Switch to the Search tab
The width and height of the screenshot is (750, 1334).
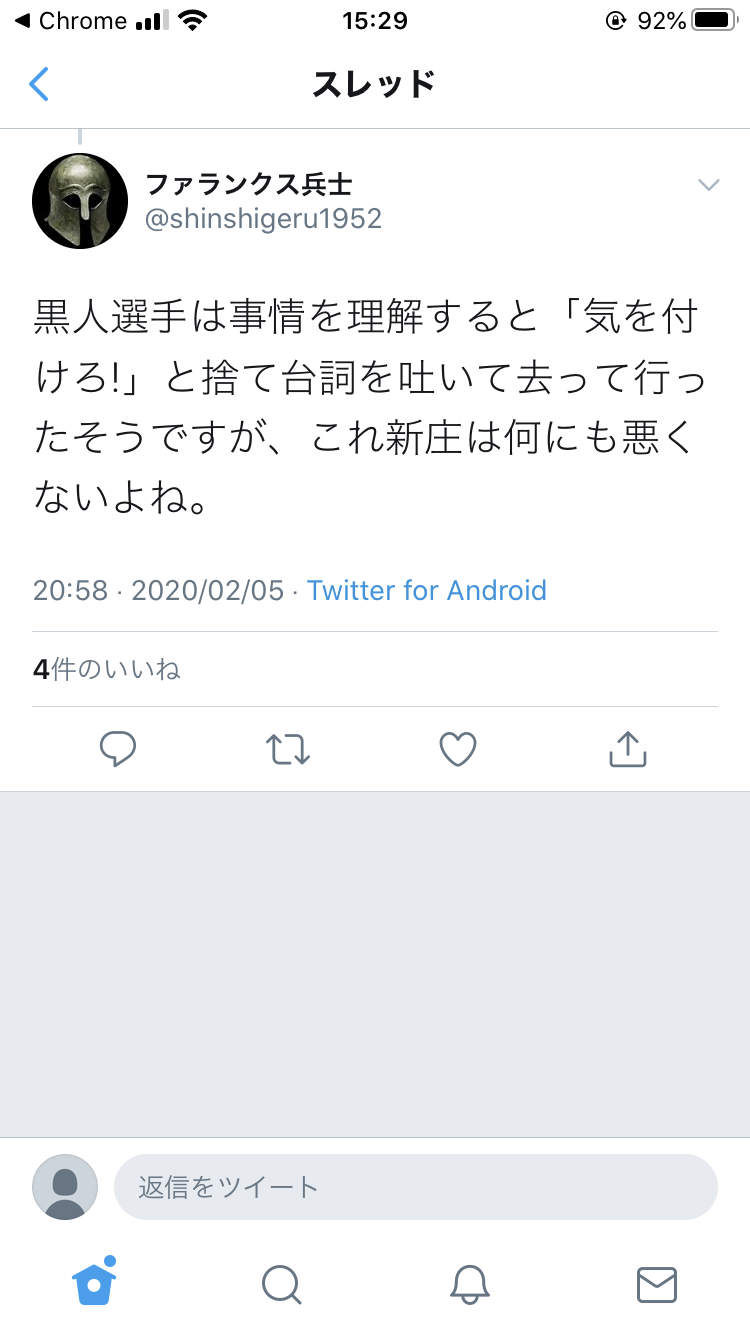click(x=281, y=1284)
